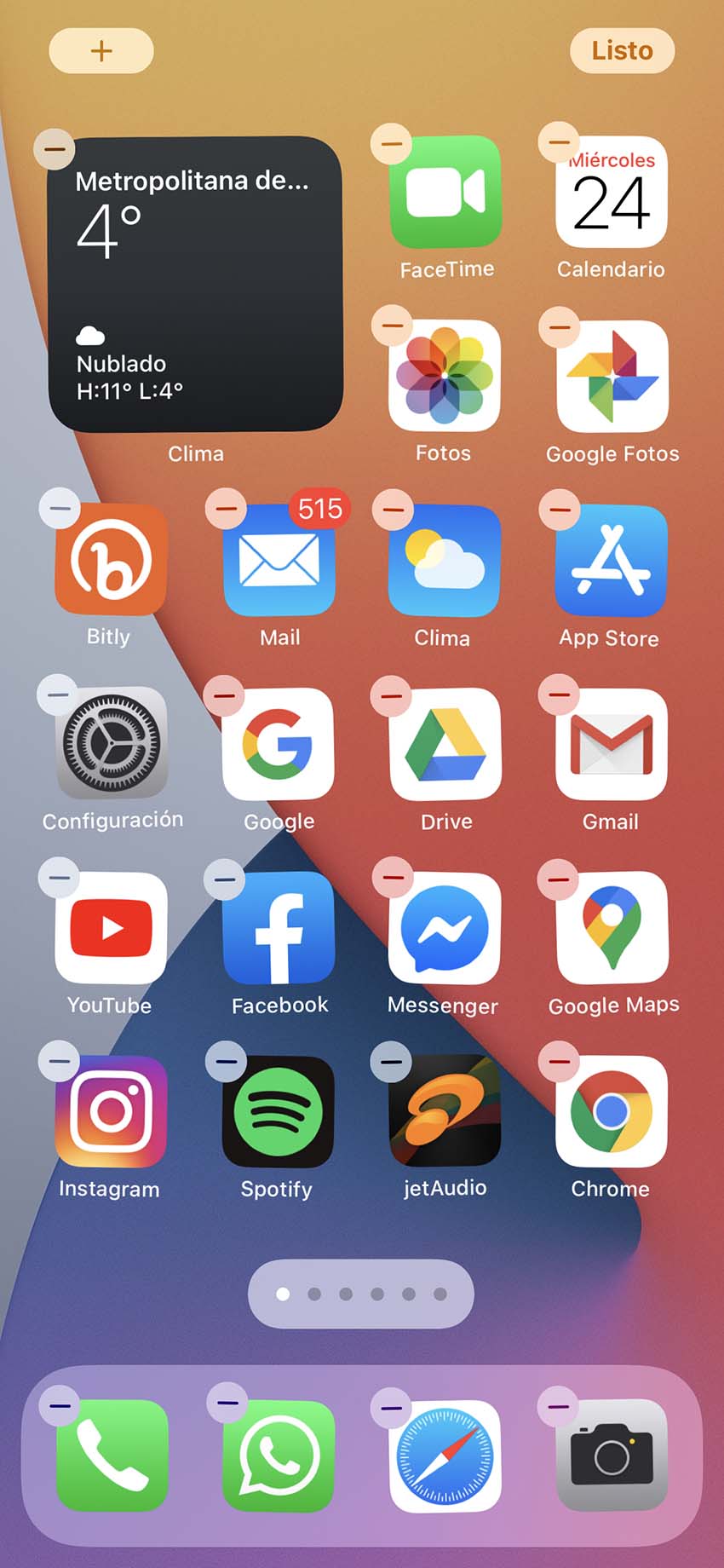Tap the Messenger app icon
Viewport: 724px width, 1568px height.
444,928
